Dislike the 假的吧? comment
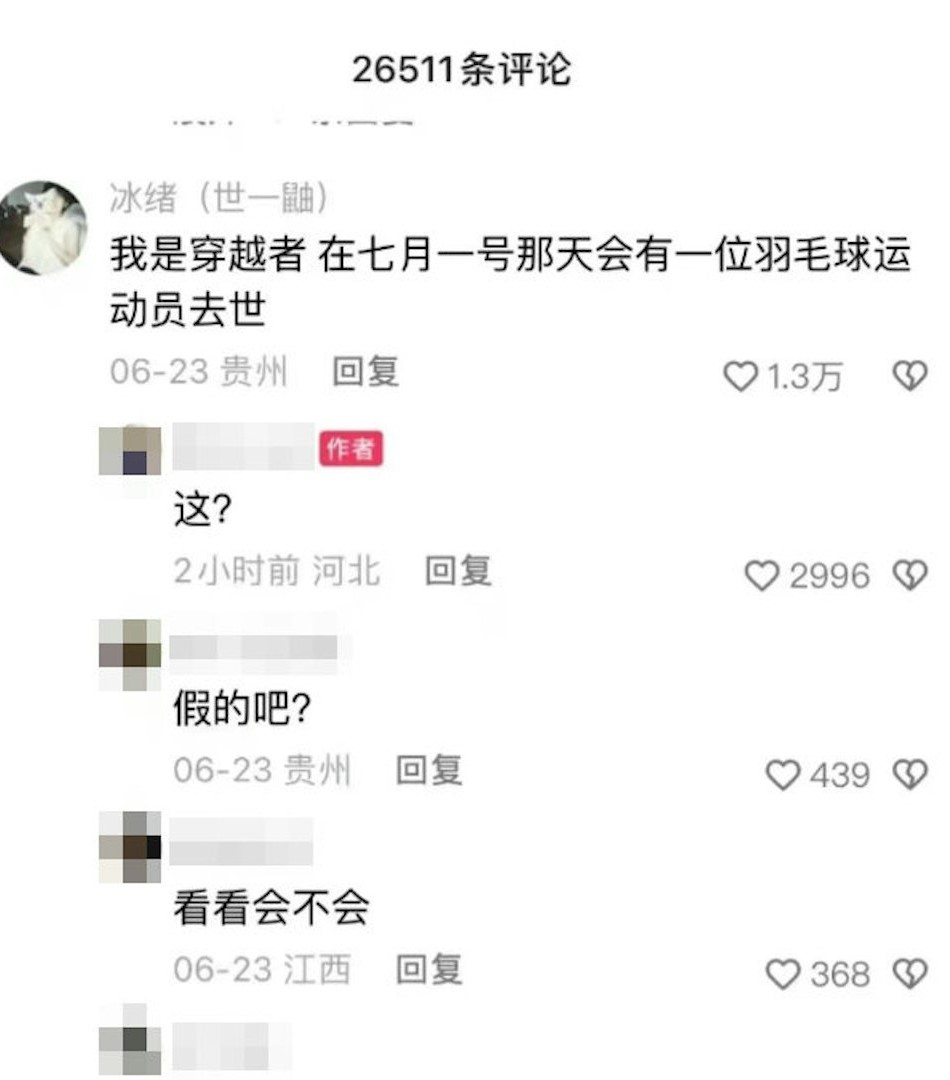This screenshot has height=1080, width=950. 909,775
